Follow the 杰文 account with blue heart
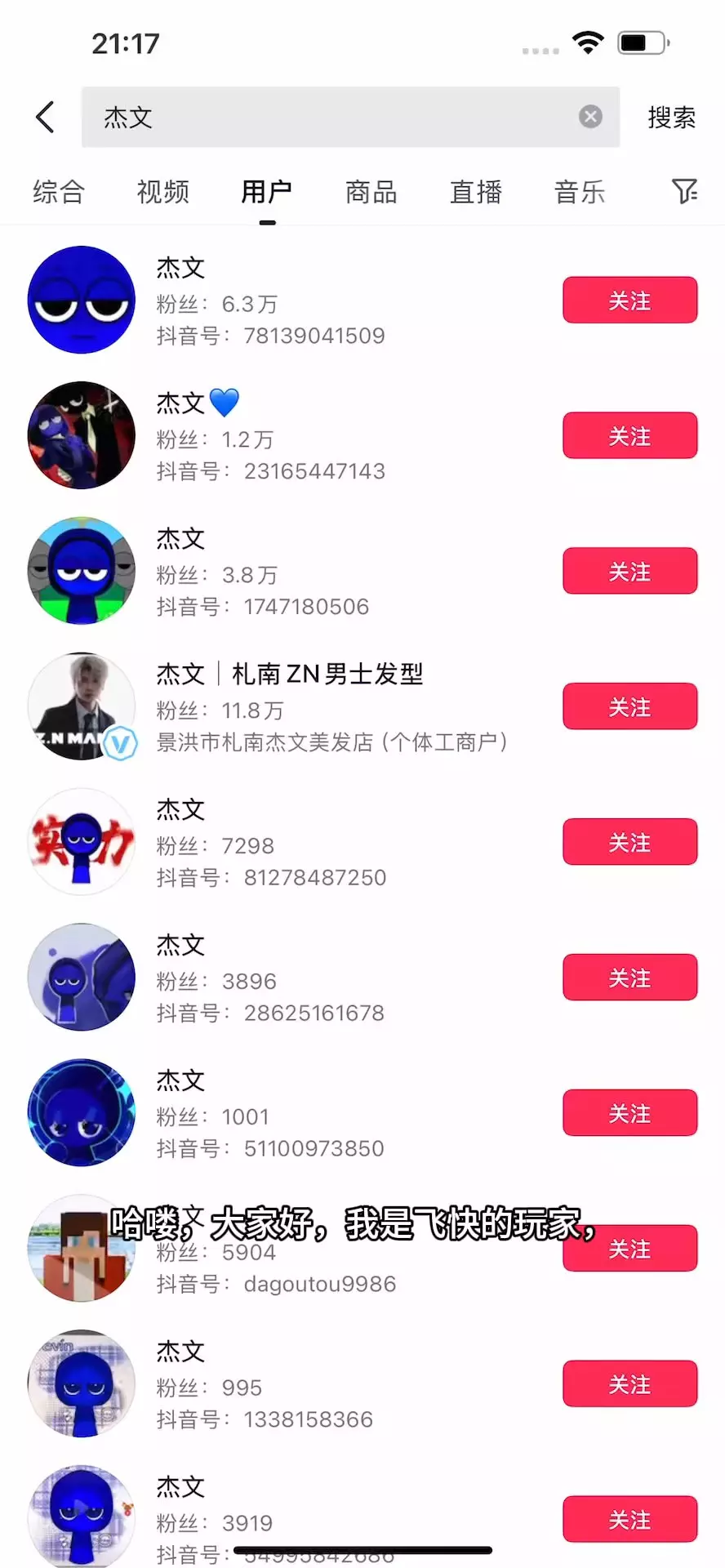The height and width of the screenshot is (1568, 725). click(629, 436)
